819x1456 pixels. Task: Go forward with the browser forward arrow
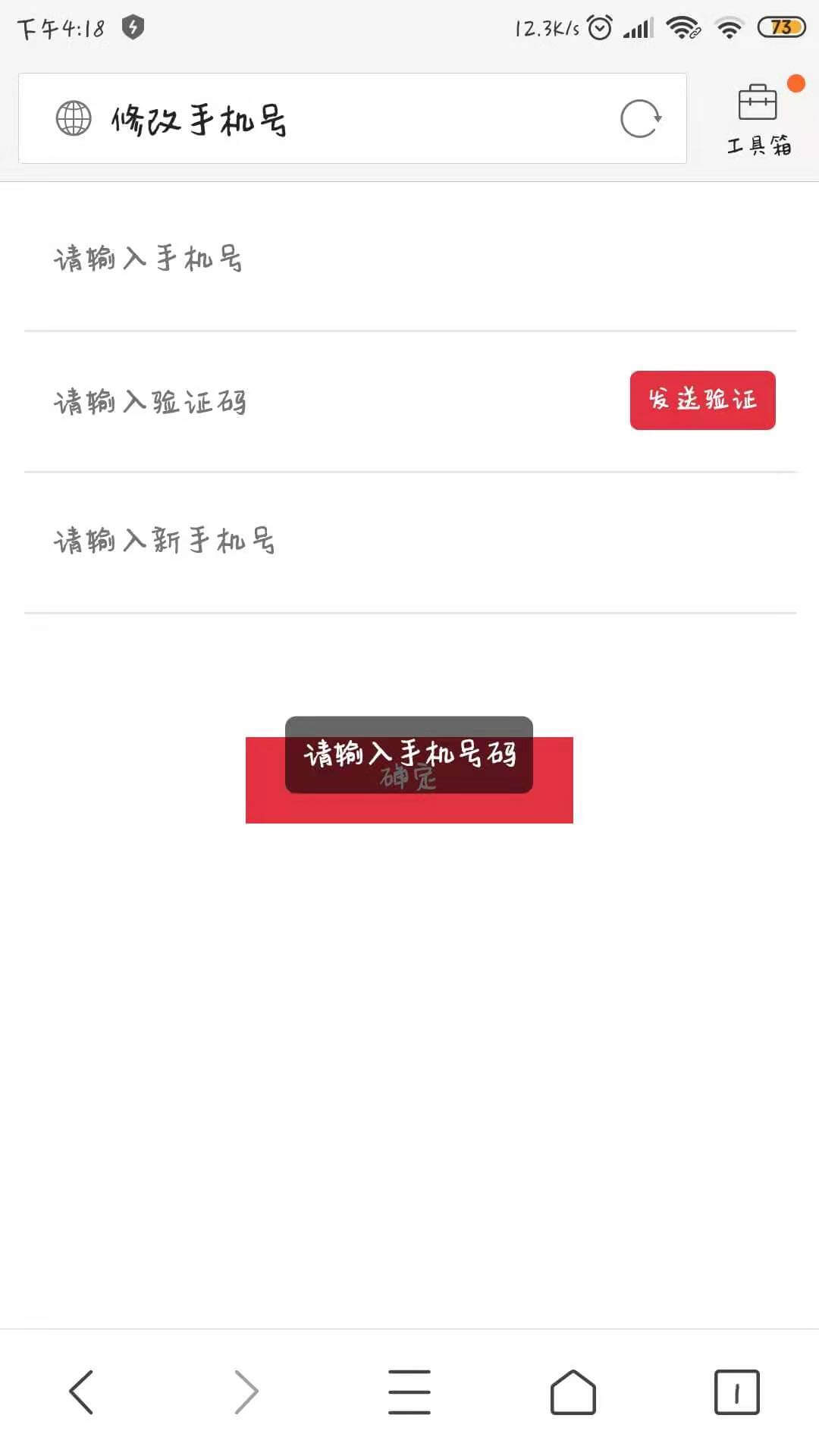tap(246, 1392)
